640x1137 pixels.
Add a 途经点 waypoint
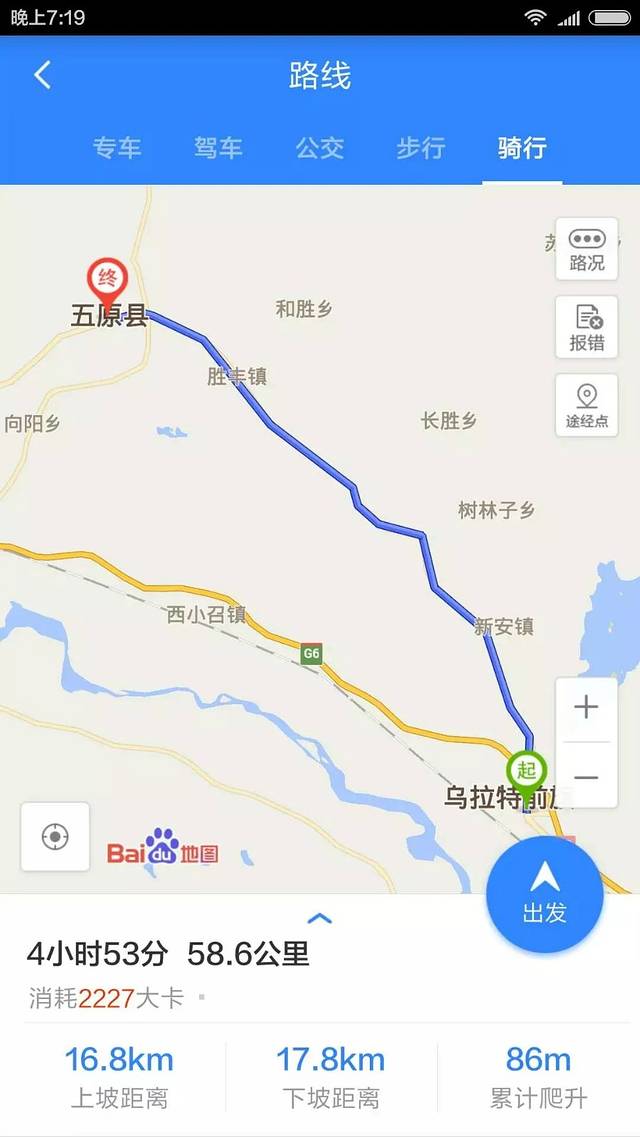point(587,406)
